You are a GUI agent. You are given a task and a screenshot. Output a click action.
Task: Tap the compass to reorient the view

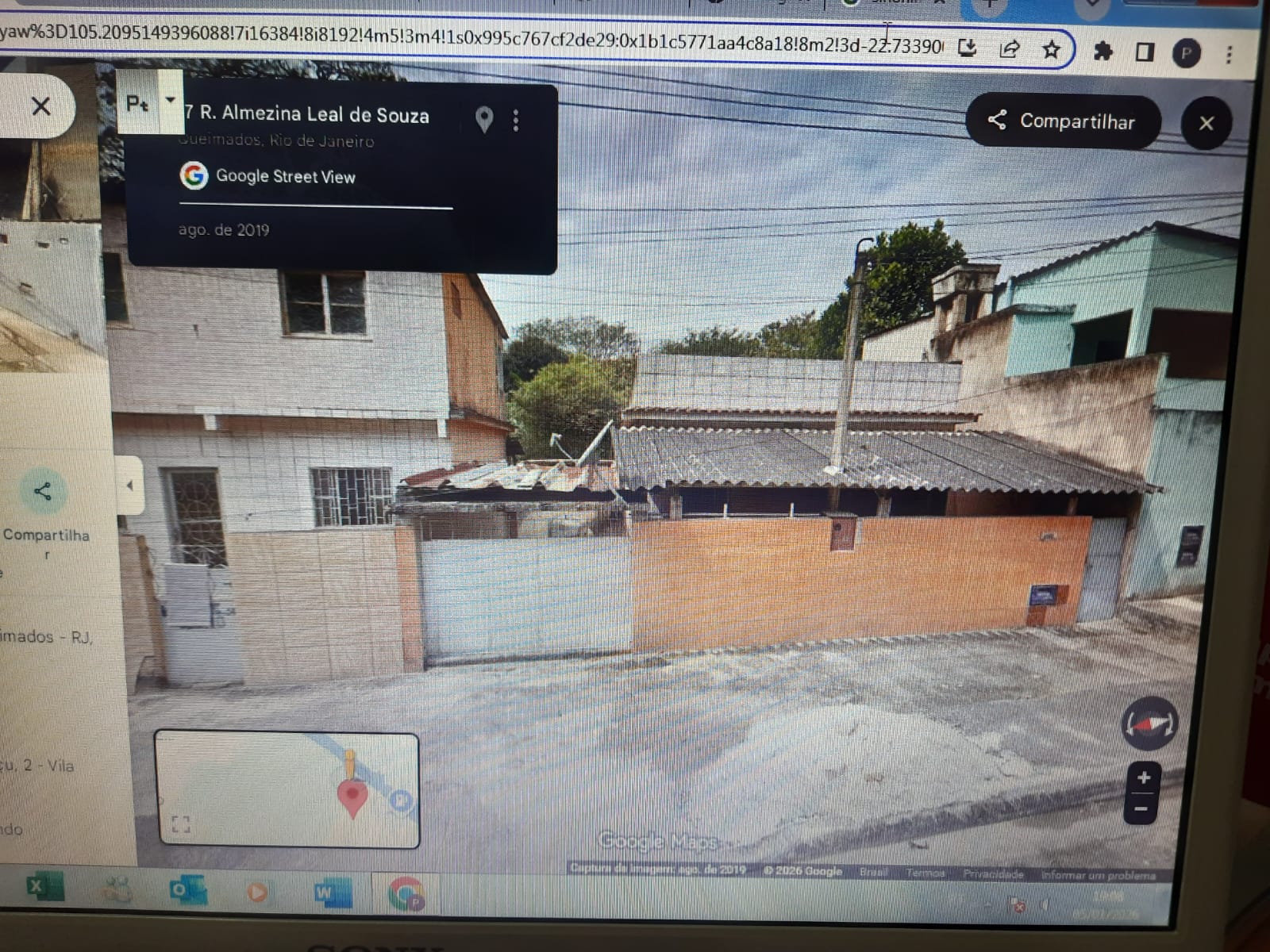(1149, 724)
